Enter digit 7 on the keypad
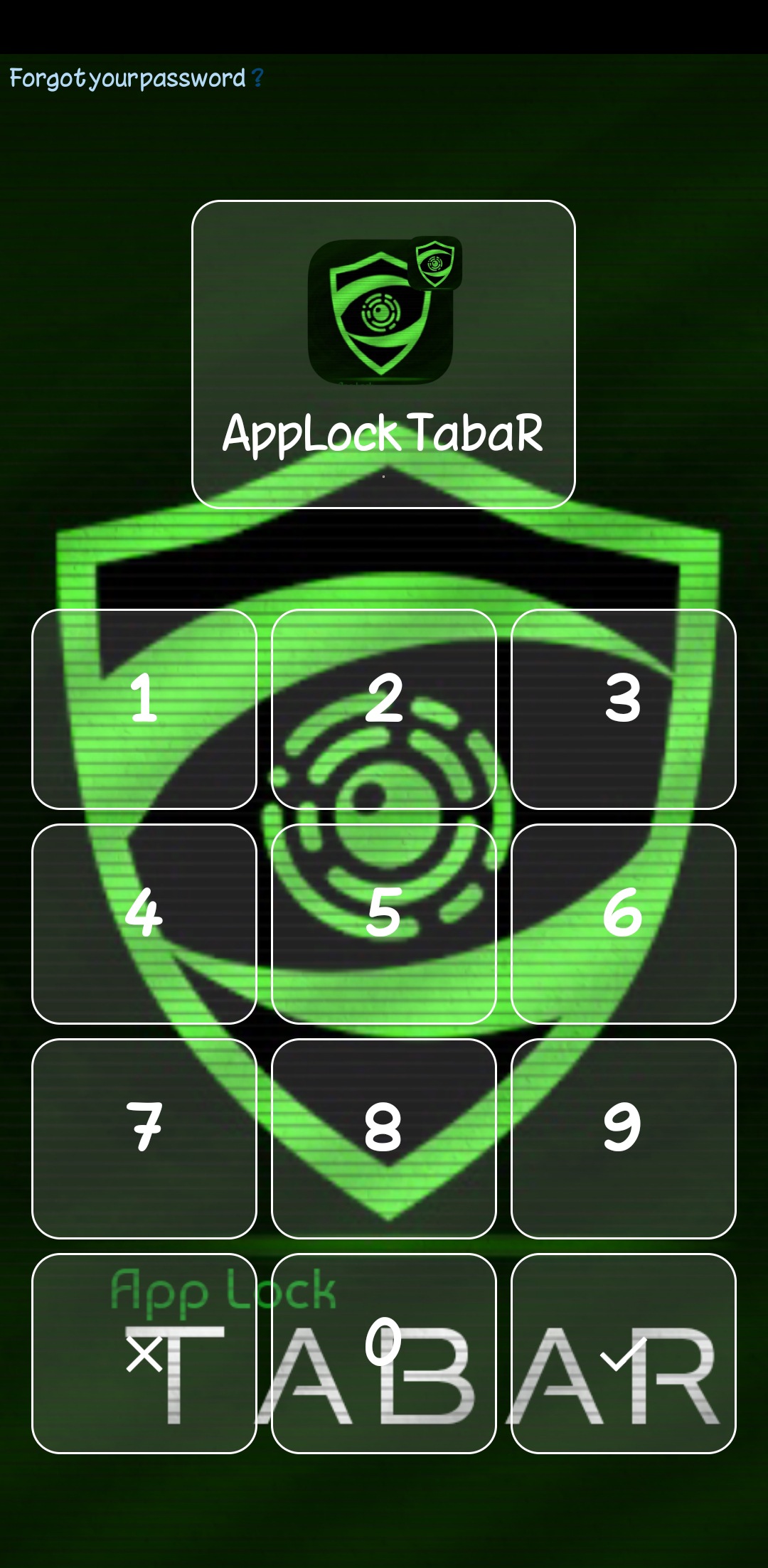This screenshot has width=768, height=1568. (144, 1138)
